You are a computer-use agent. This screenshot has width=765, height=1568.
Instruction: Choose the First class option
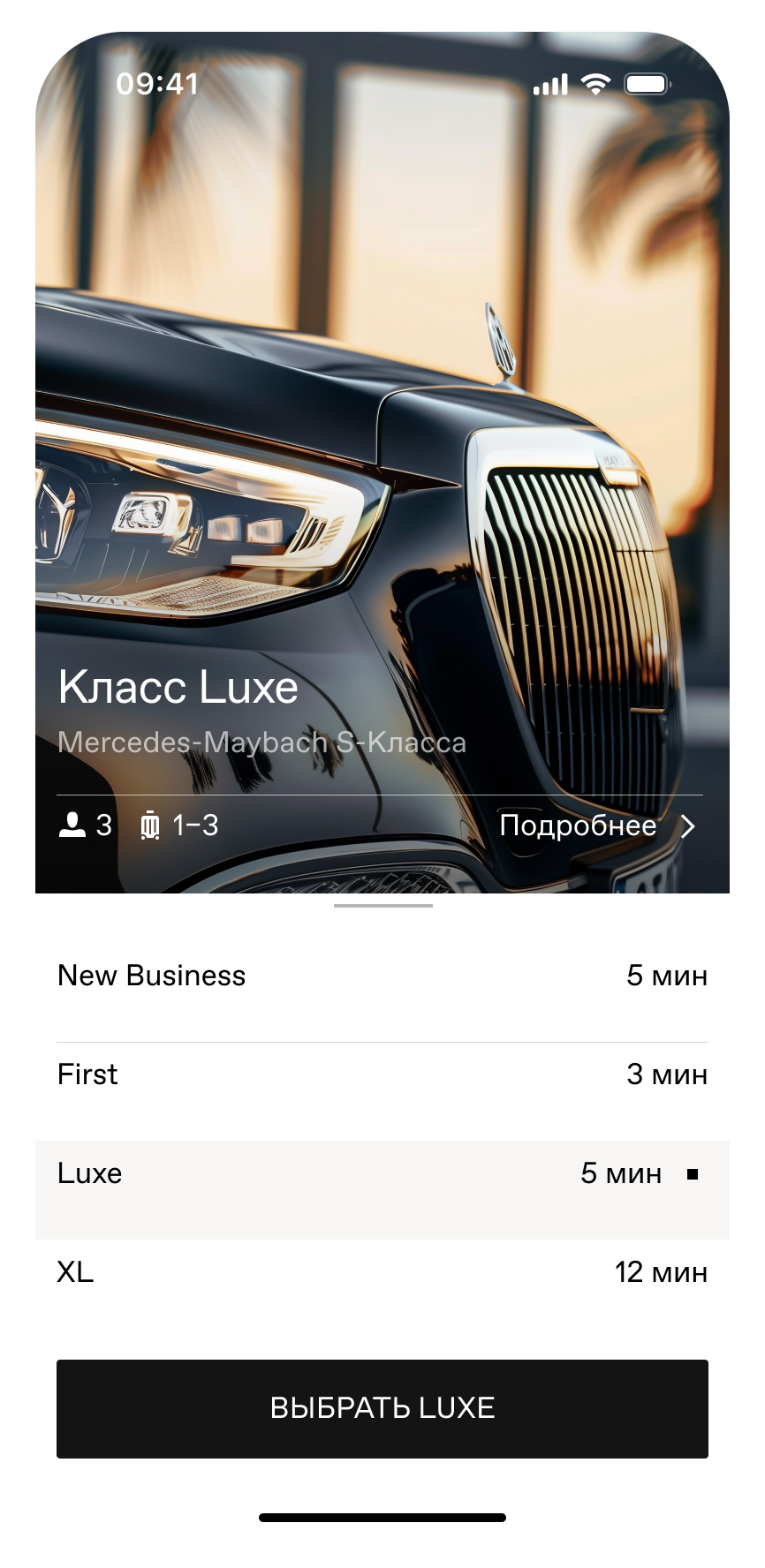point(382,1075)
